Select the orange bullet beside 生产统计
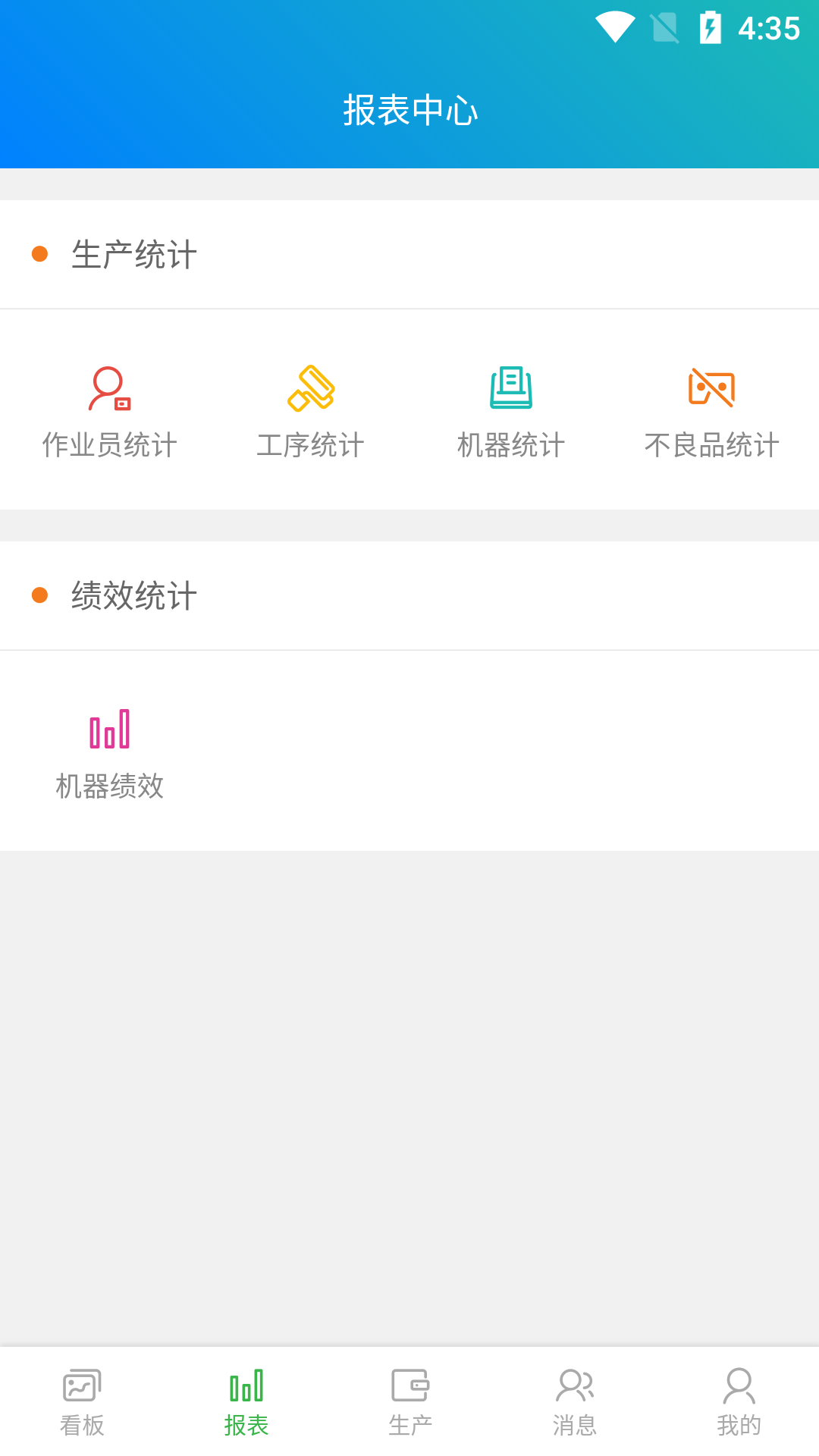The width and height of the screenshot is (819, 1456). pyautogui.click(x=39, y=253)
